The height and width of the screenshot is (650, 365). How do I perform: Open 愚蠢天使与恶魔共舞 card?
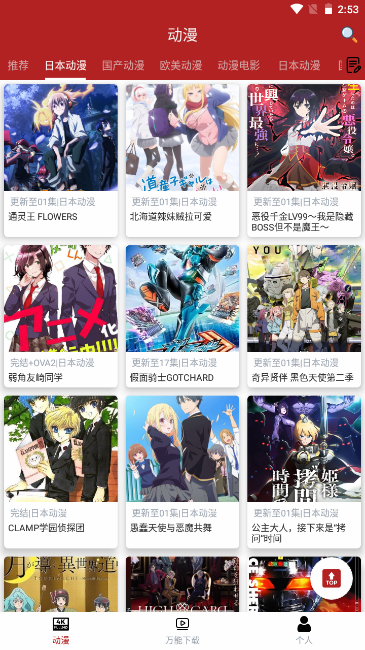point(182,472)
